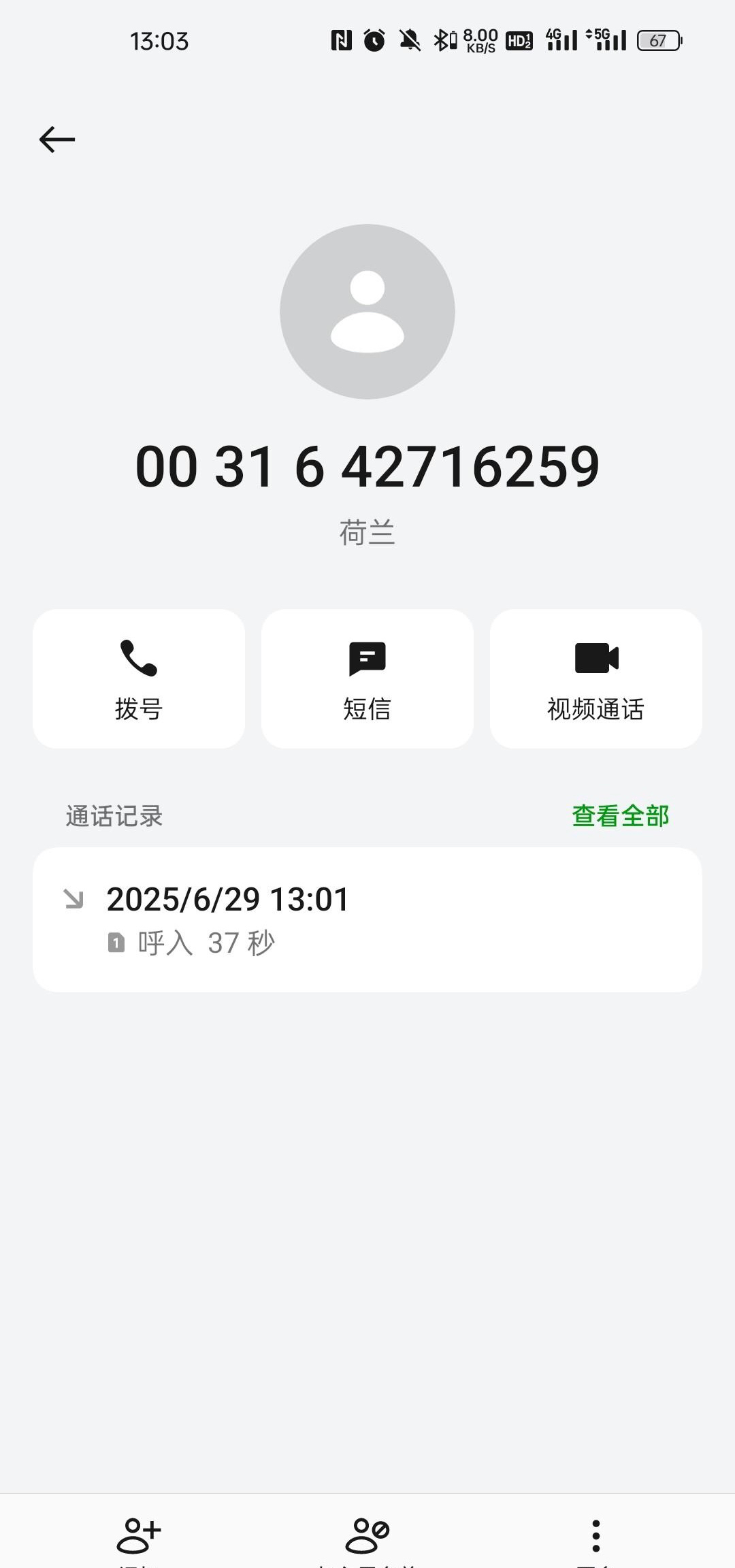Image resolution: width=735 pixels, height=1568 pixels.
Task: Open 短信 to text this number
Action: pos(367,679)
